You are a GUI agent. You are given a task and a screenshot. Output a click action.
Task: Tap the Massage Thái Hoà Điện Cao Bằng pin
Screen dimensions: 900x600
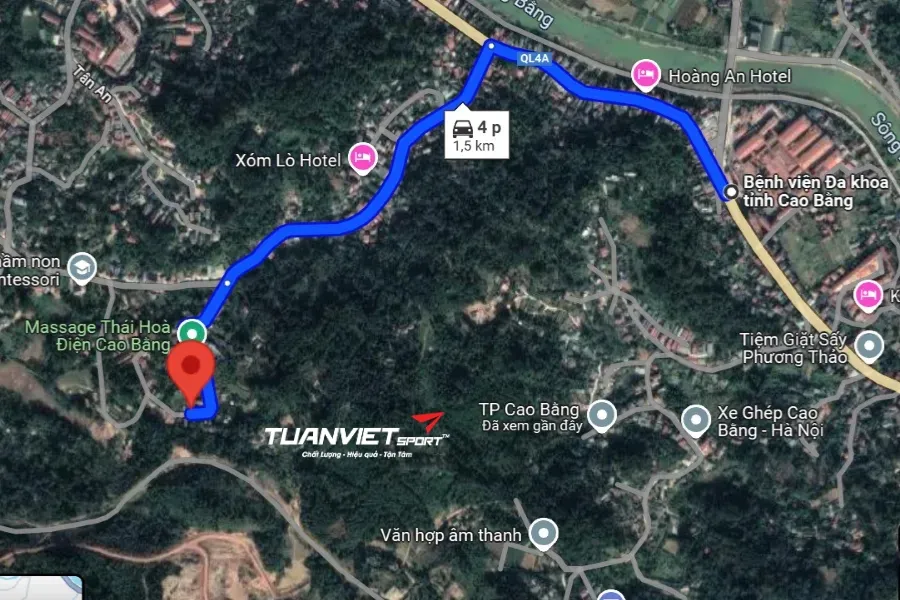[x=192, y=331]
